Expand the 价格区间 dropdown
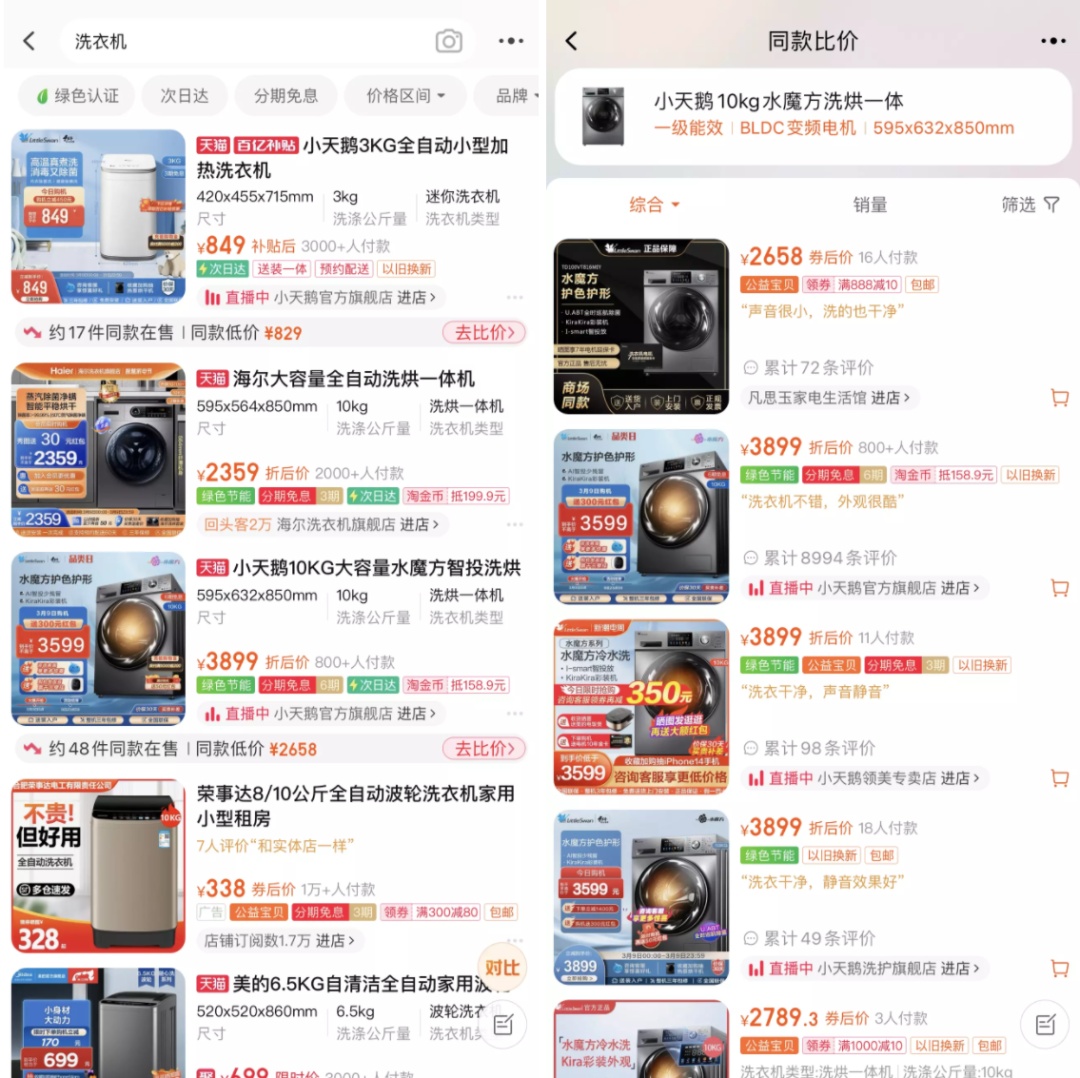 [x=405, y=96]
